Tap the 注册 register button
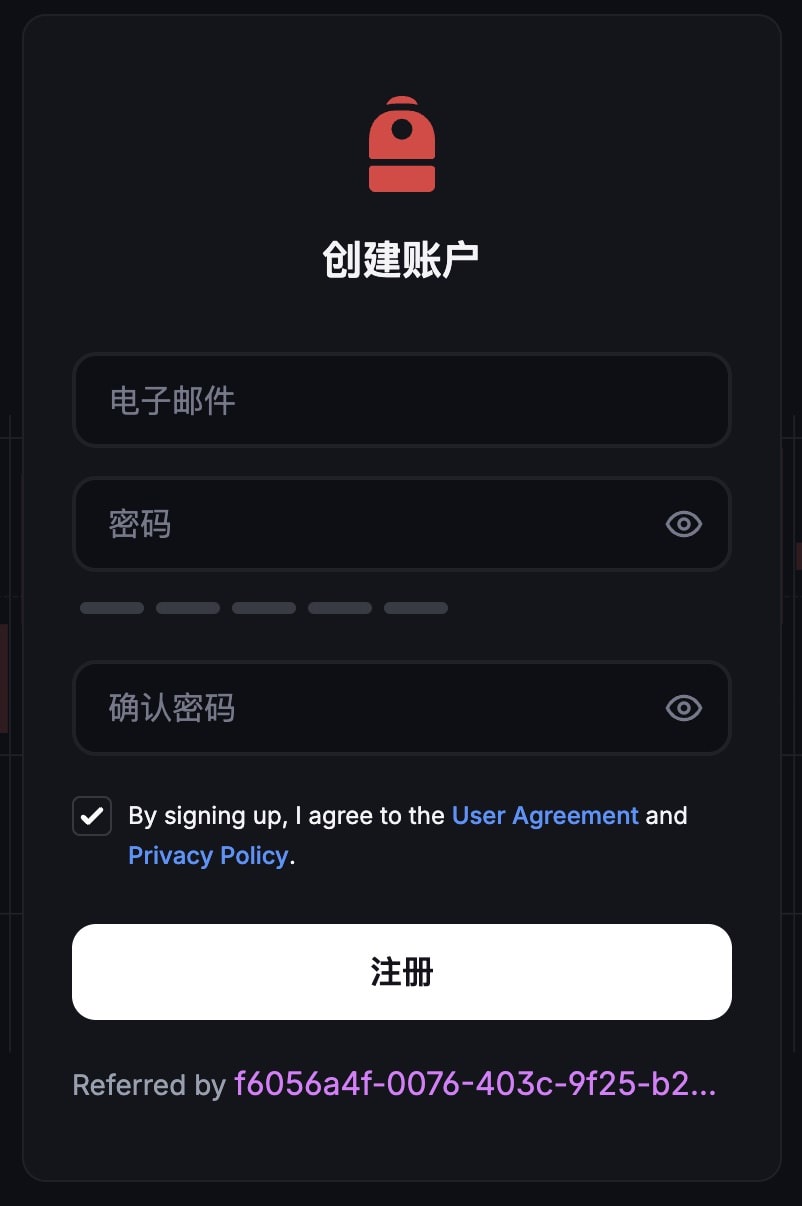802x1206 pixels. [x=401, y=972]
